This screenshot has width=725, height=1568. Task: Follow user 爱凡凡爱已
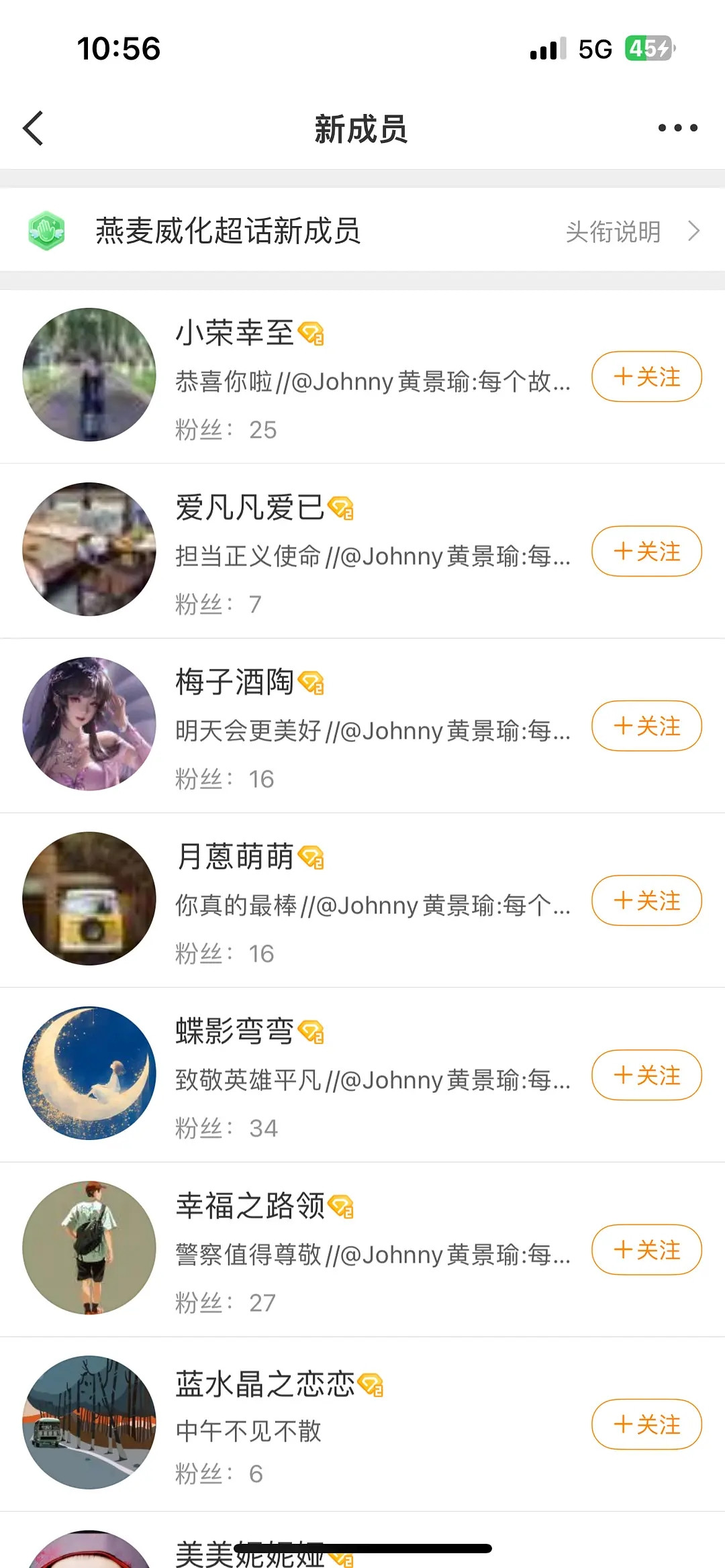pos(646,552)
